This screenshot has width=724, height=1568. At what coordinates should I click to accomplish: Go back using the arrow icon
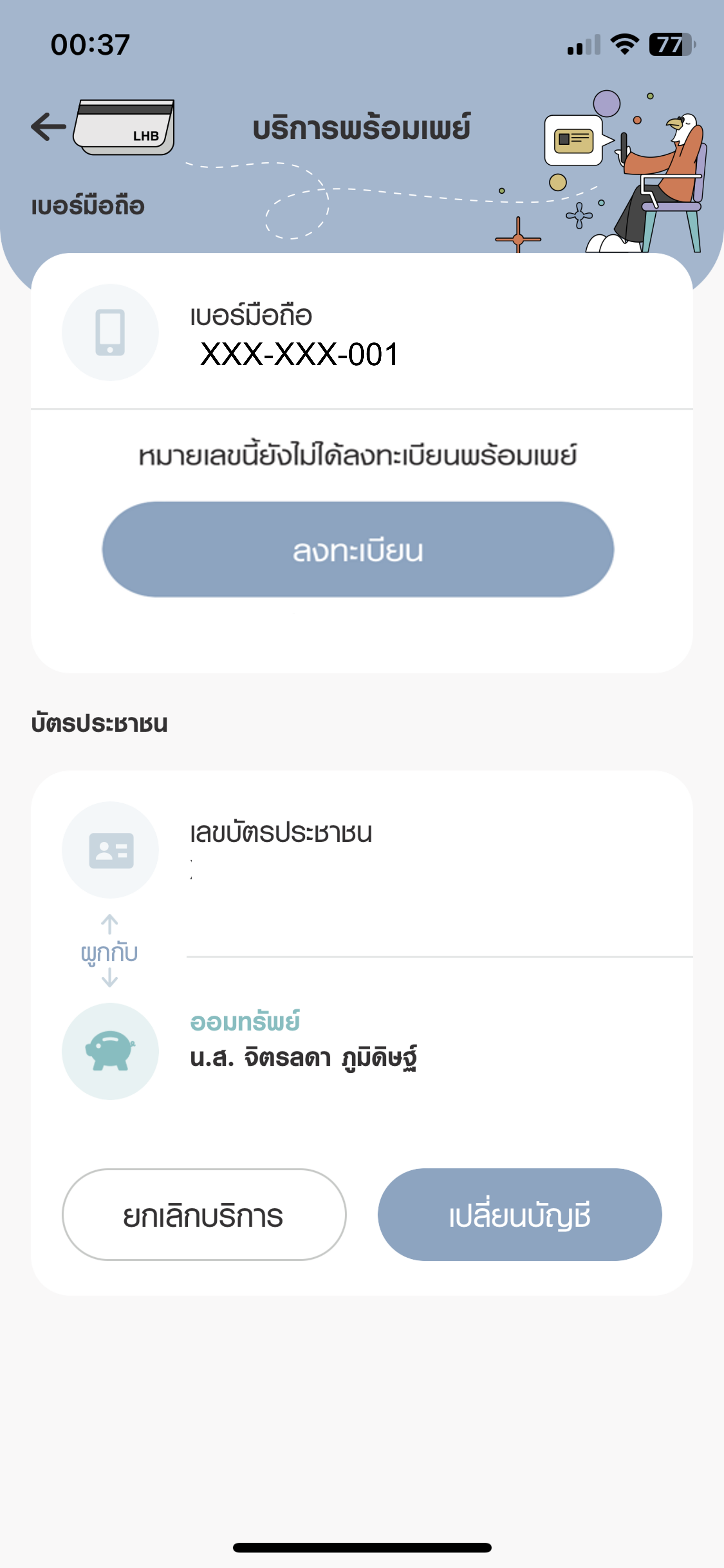(x=49, y=127)
